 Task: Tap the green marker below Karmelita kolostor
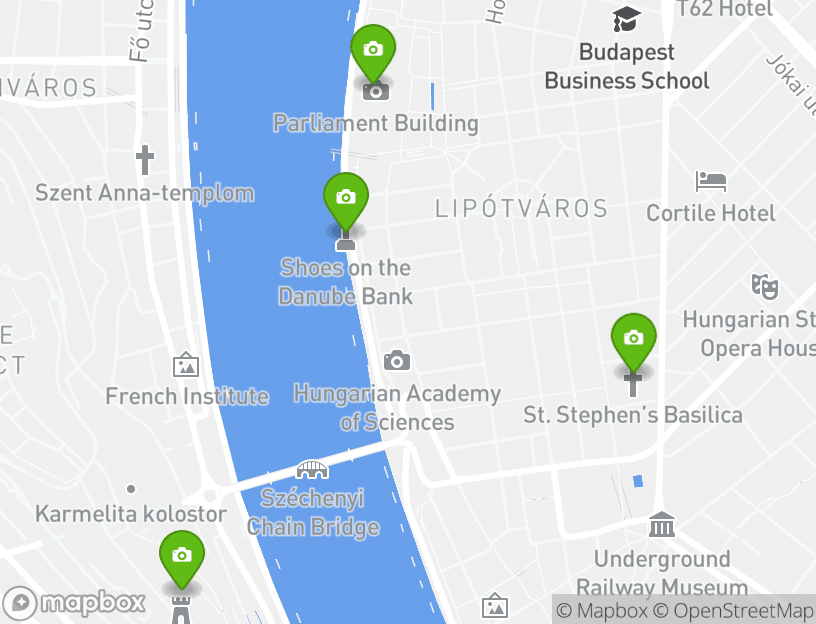click(x=182, y=556)
